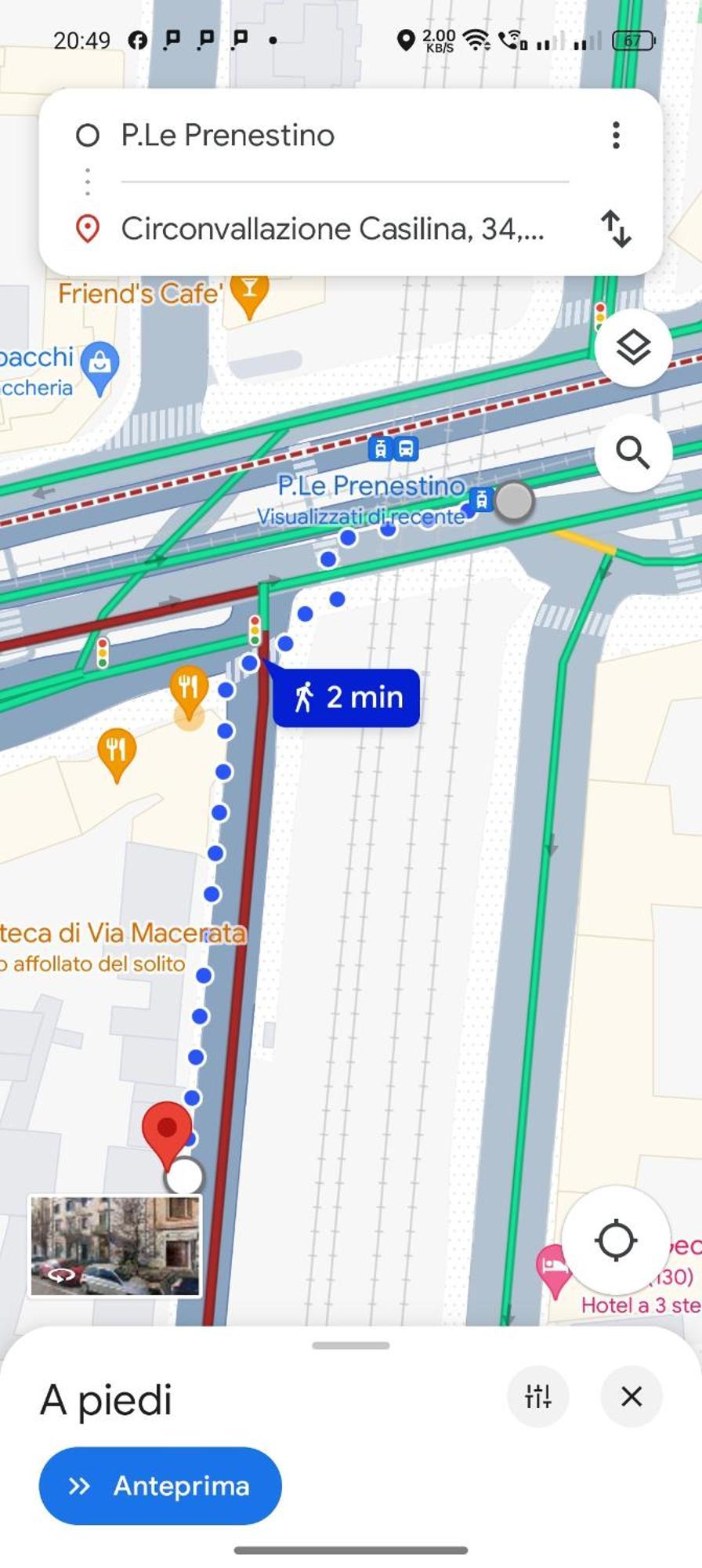Image resolution: width=702 pixels, height=1568 pixels.
Task: Swap start and destination points
Action: (x=616, y=229)
